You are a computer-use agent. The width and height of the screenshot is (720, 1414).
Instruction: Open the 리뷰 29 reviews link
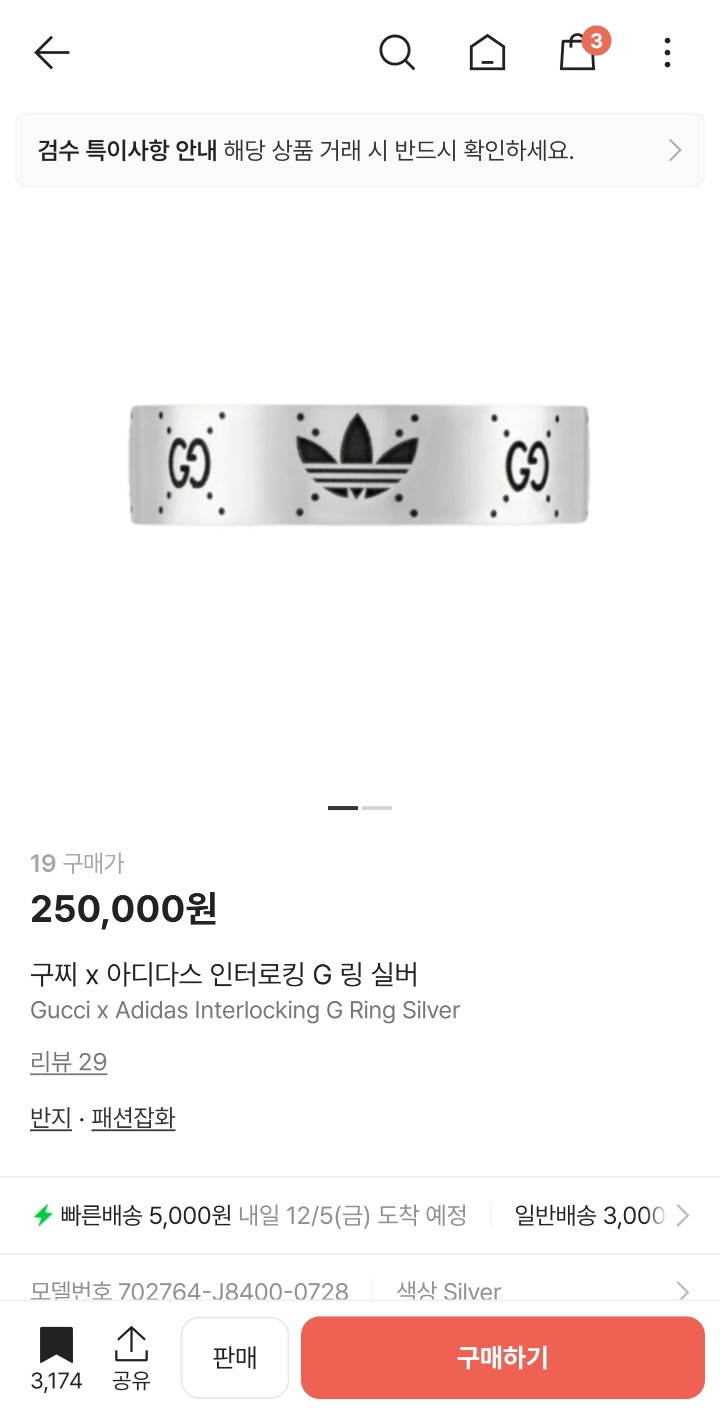point(68,1061)
